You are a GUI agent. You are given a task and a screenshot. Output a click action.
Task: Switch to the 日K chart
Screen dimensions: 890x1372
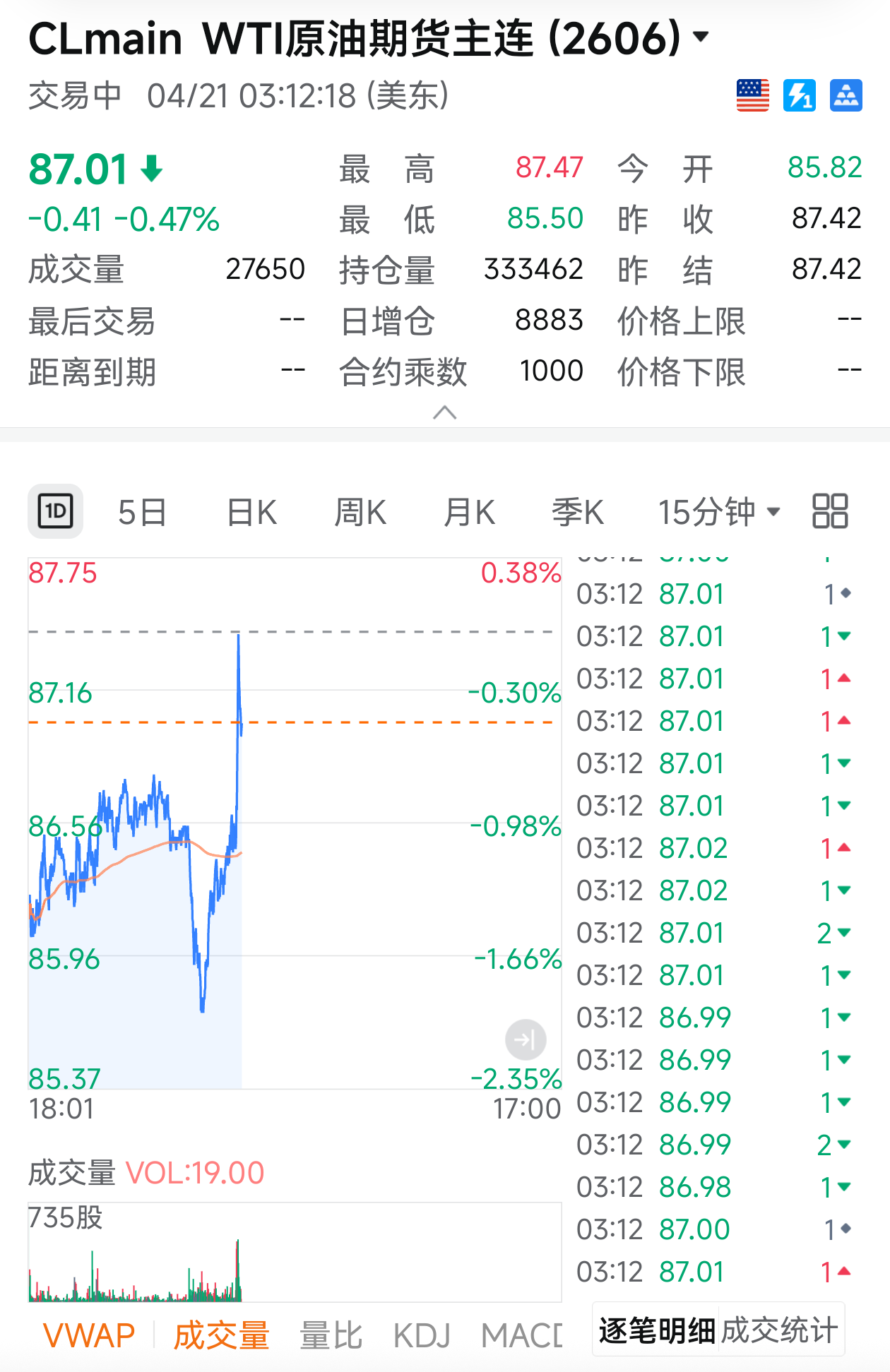pyautogui.click(x=251, y=512)
